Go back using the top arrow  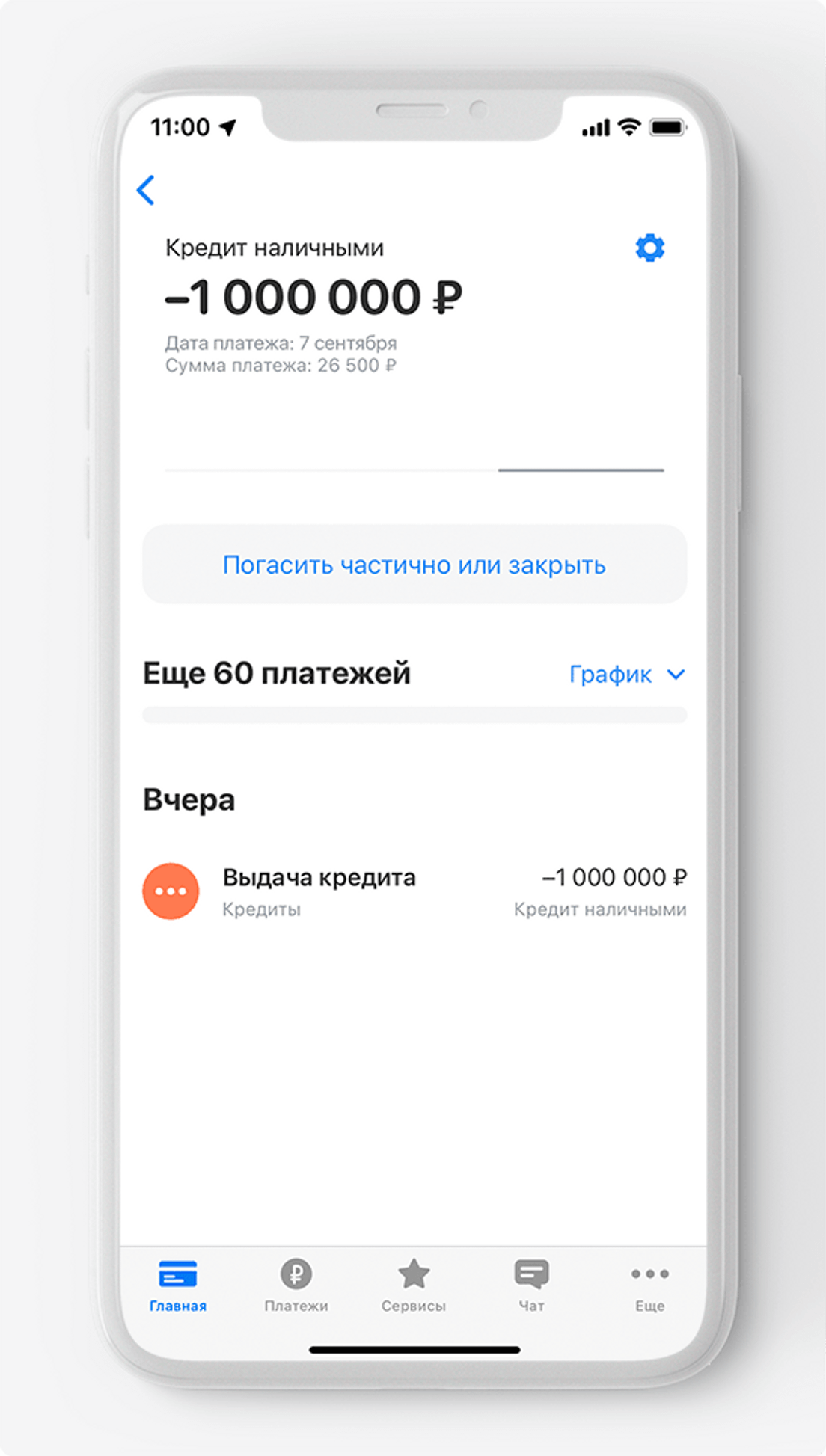(x=146, y=190)
